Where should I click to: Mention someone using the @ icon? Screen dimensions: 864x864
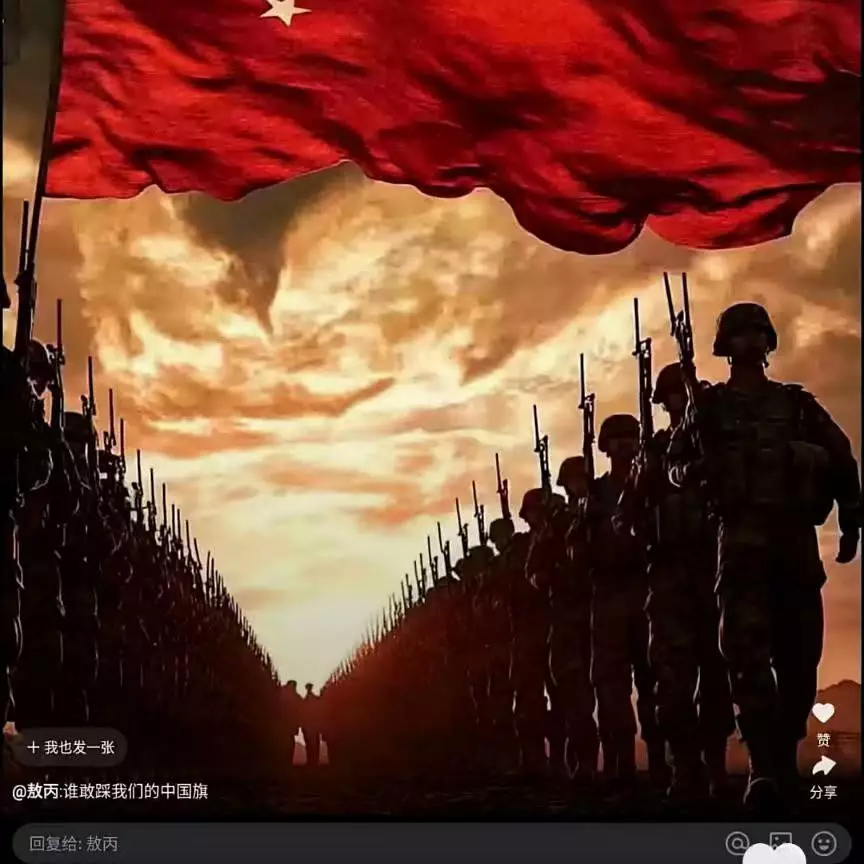(737, 843)
